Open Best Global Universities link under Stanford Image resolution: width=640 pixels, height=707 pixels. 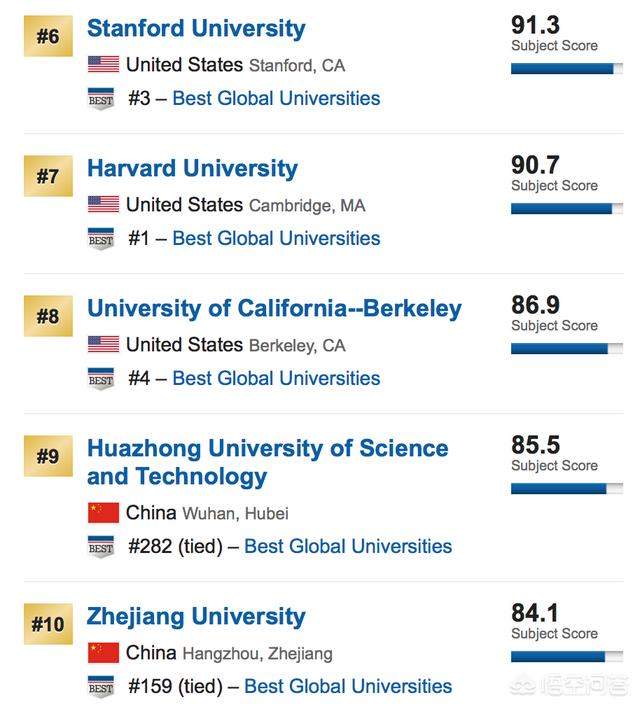click(276, 98)
